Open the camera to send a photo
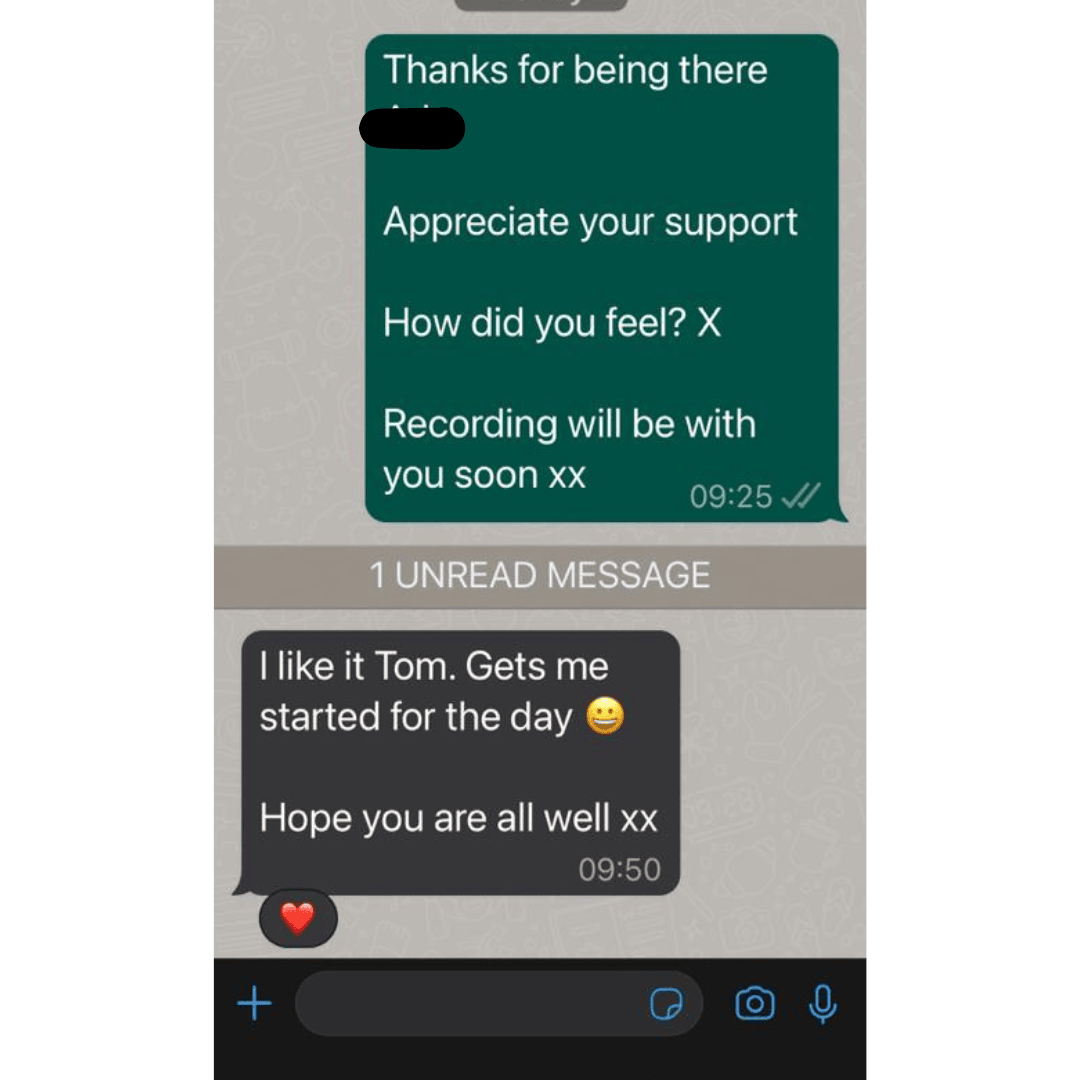This screenshot has height=1080, width=1080. click(755, 1003)
